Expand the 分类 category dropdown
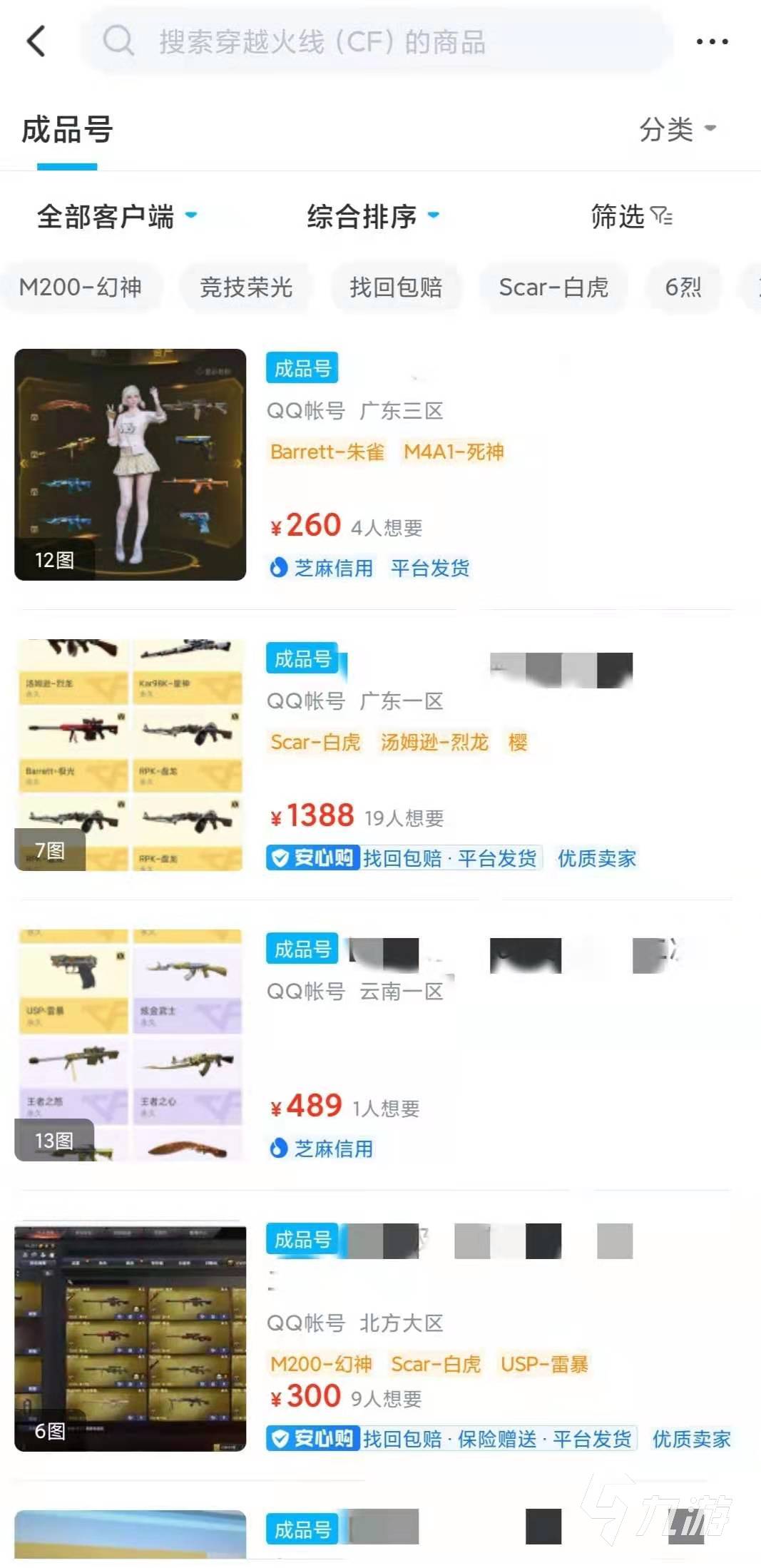Image resolution: width=761 pixels, height=1568 pixels. (x=677, y=129)
